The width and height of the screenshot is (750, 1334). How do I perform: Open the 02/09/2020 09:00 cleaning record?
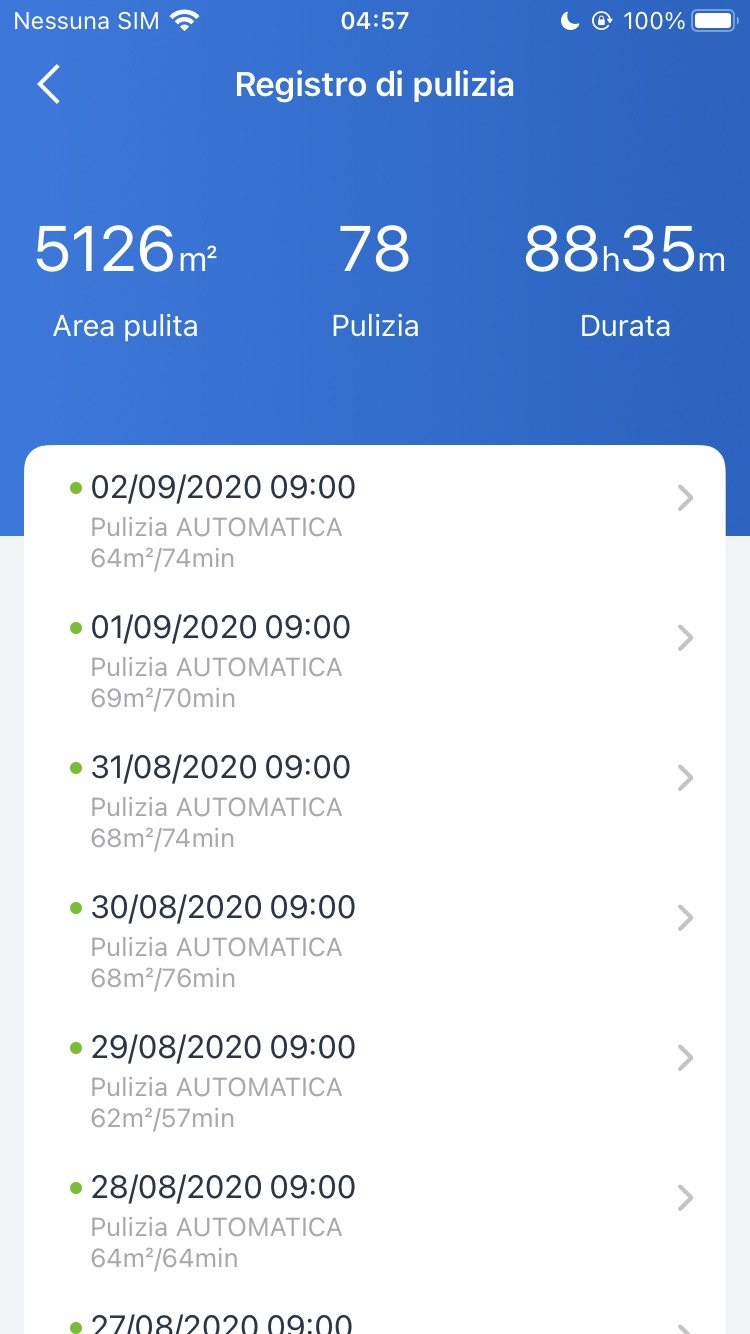click(375, 520)
